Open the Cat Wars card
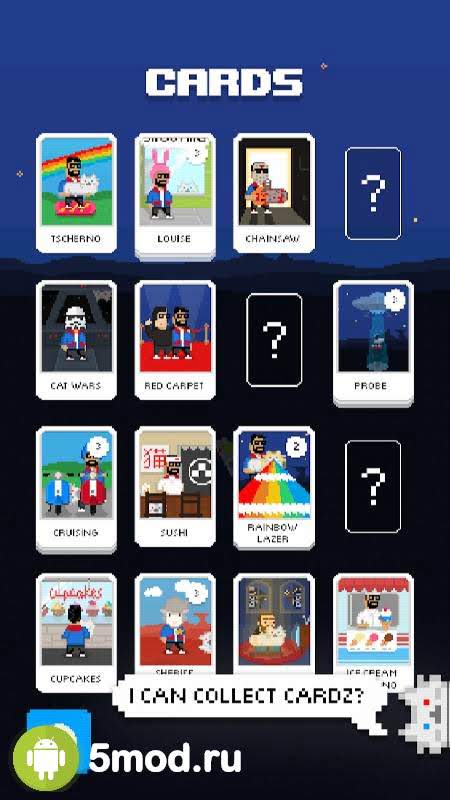The image size is (450, 800). point(77,340)
